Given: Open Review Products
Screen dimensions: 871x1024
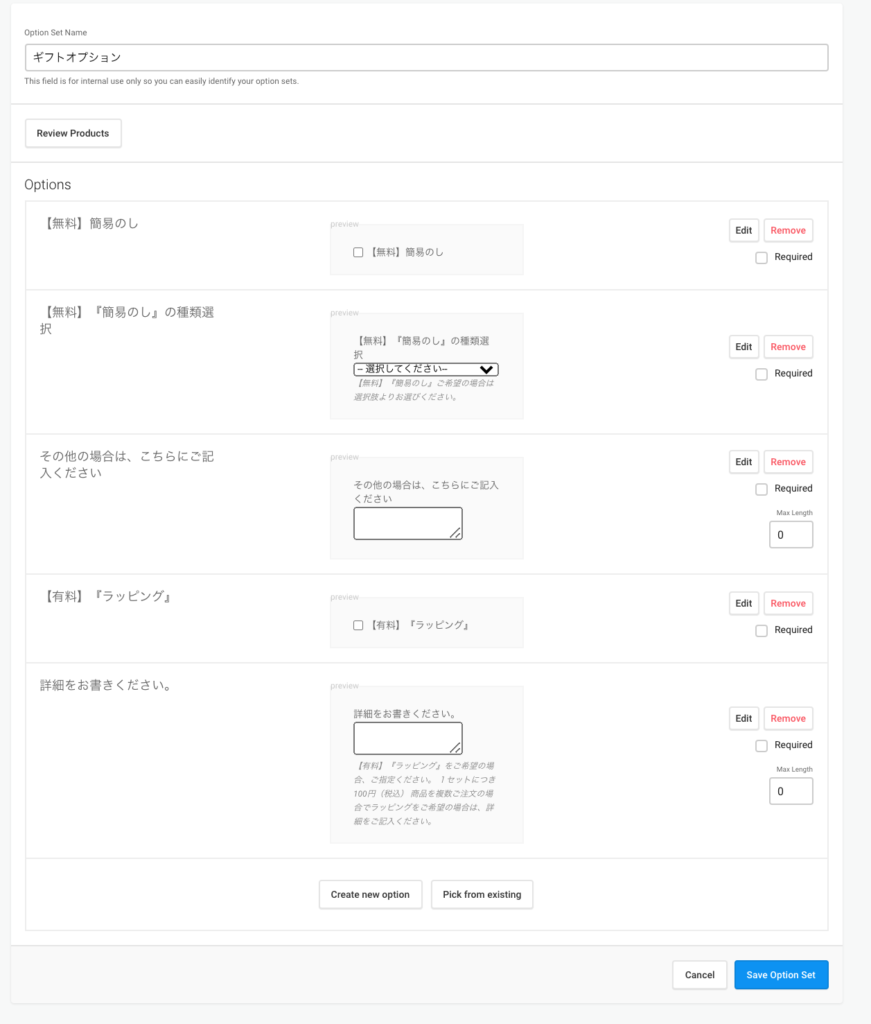Looking at the screenshot, I should tap(73, 133).
